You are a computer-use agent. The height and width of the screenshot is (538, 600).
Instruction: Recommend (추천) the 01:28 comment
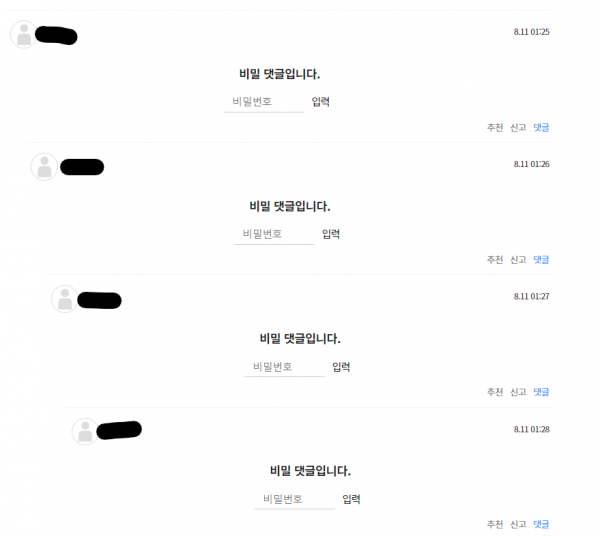coord(494,524)
